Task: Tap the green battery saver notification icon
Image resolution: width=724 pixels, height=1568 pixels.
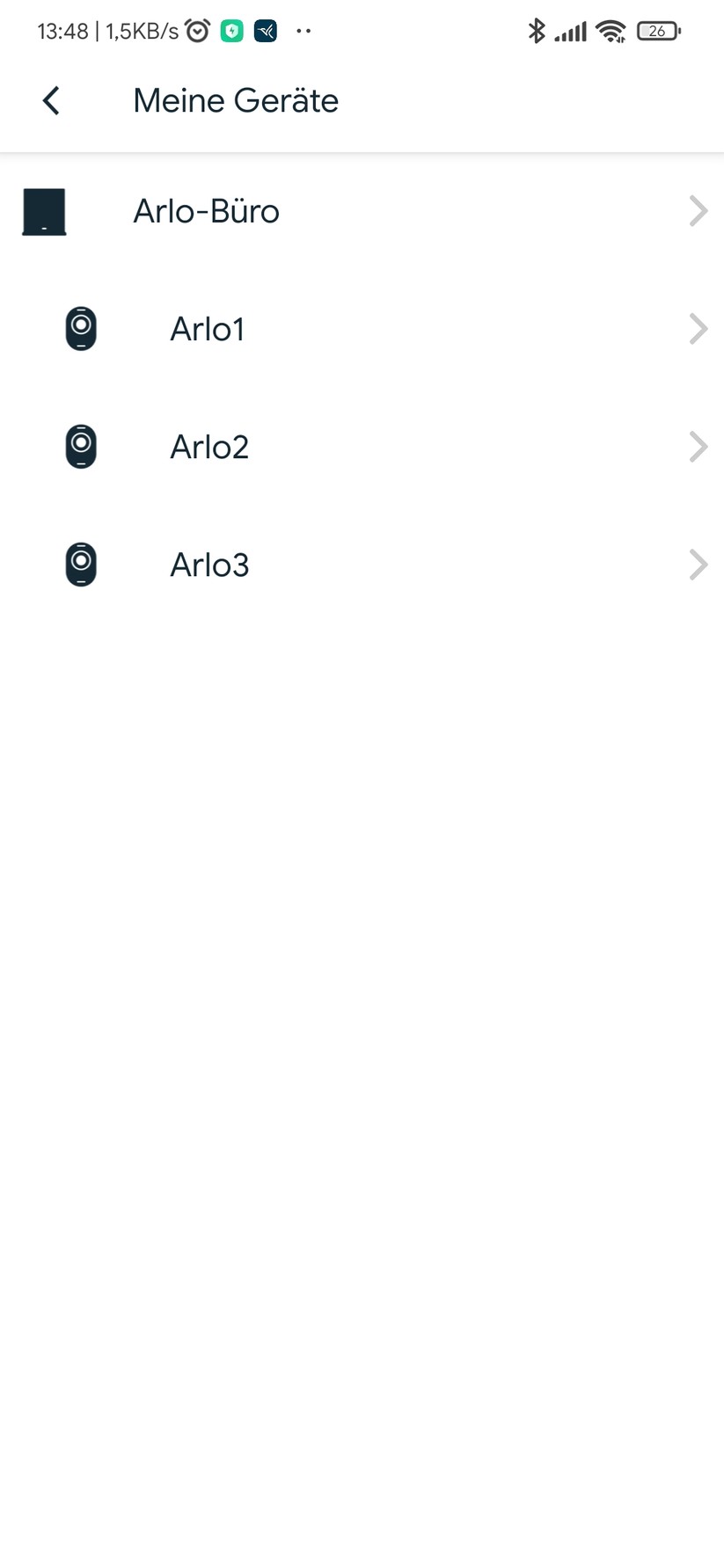Action: coord(231,30)
